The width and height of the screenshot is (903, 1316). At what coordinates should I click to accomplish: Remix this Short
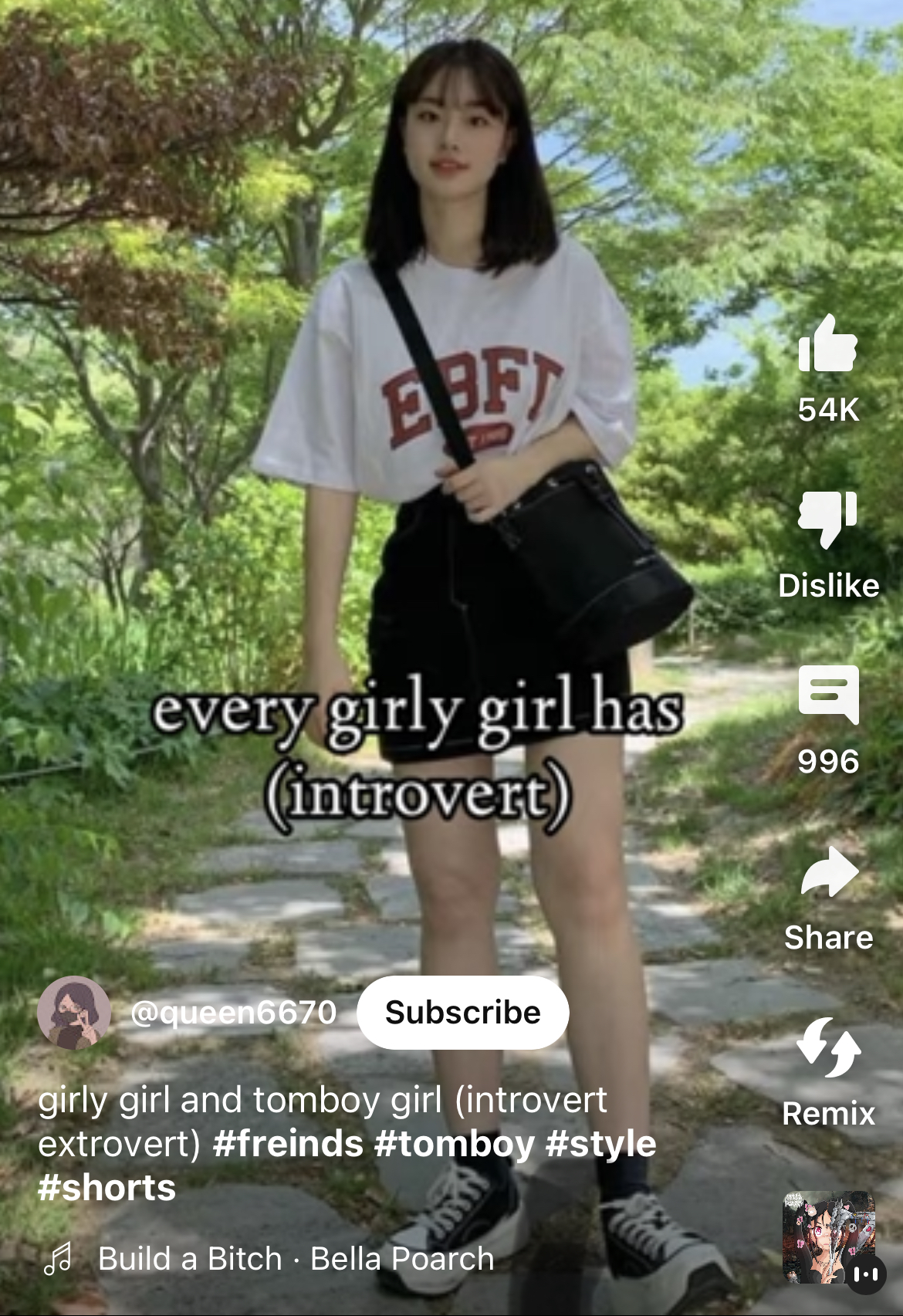828,1047
